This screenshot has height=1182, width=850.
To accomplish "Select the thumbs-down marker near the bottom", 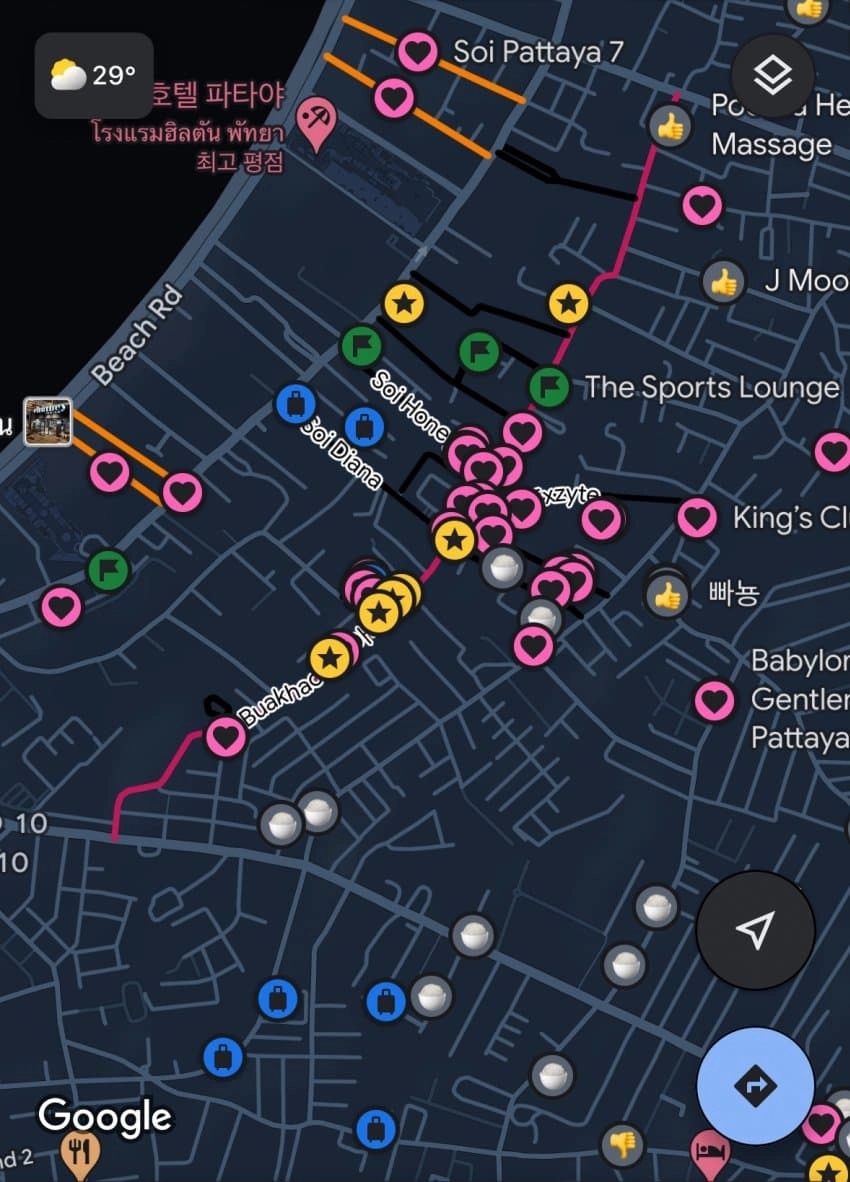I will [622, 1144].
